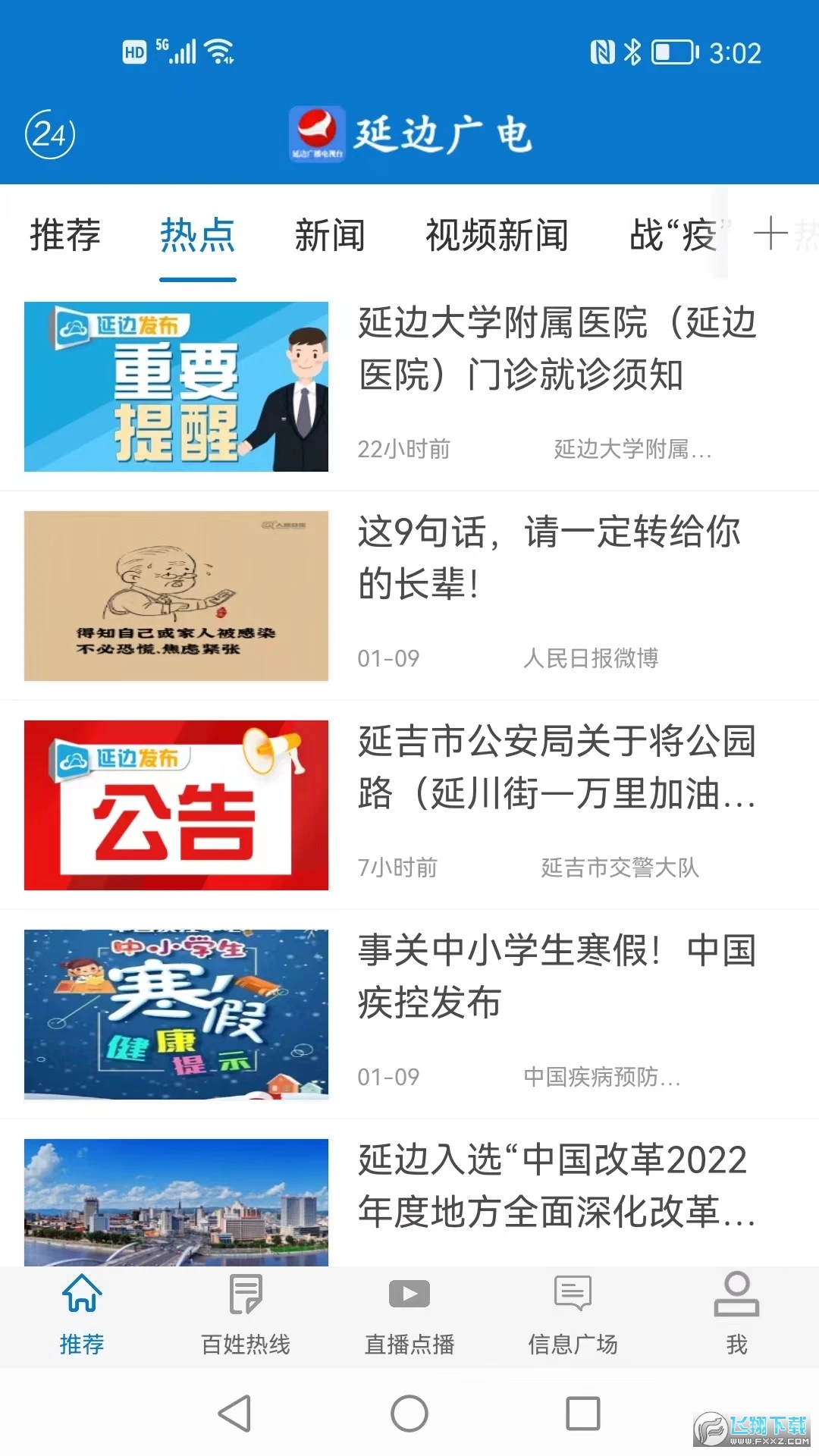Switch to the 新闻 channel tab
This screenshot has height=1456, width=819.
329,236
